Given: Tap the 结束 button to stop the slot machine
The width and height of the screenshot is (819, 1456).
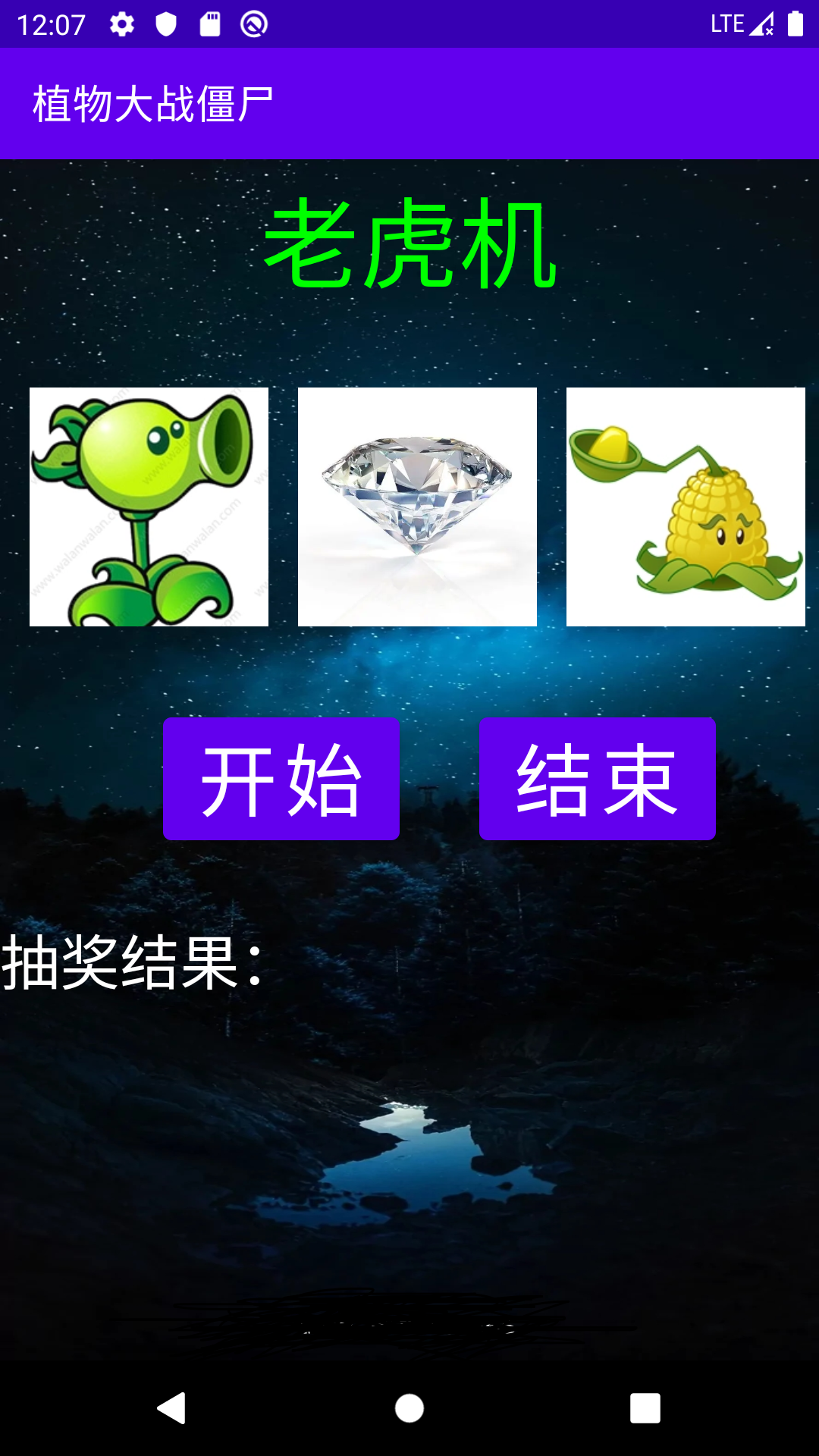Looking at the screenshot, I should pyautogui.click(x=597, y=779).
